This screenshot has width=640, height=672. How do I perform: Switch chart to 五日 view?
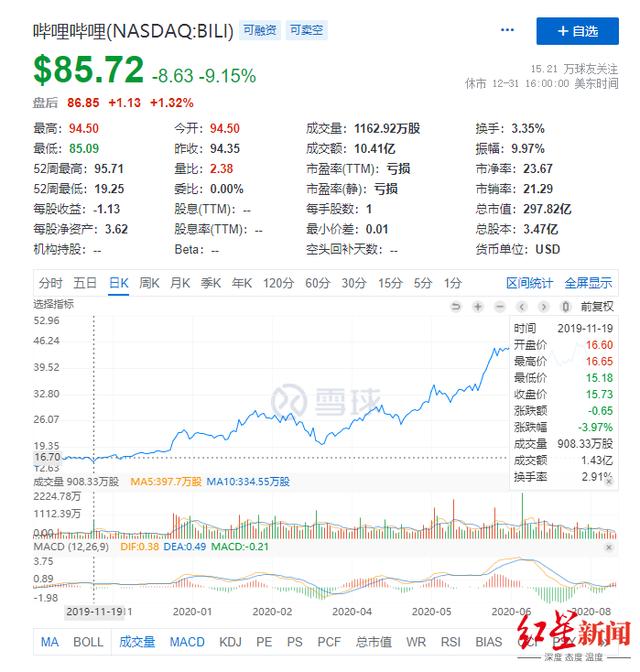coord(85,283)
